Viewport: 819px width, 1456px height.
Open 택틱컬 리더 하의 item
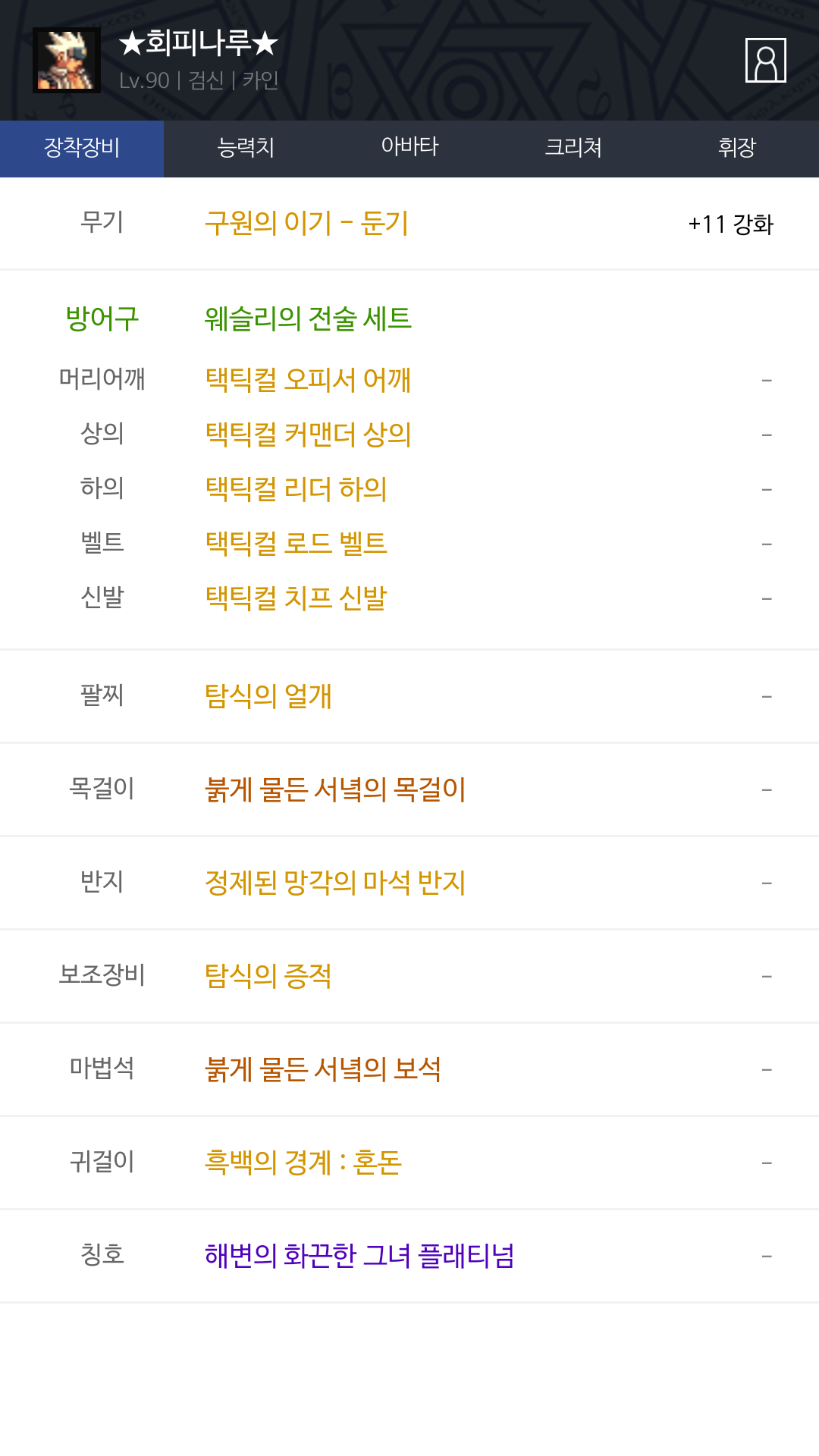pyautogui.click(x=296, y=488)
